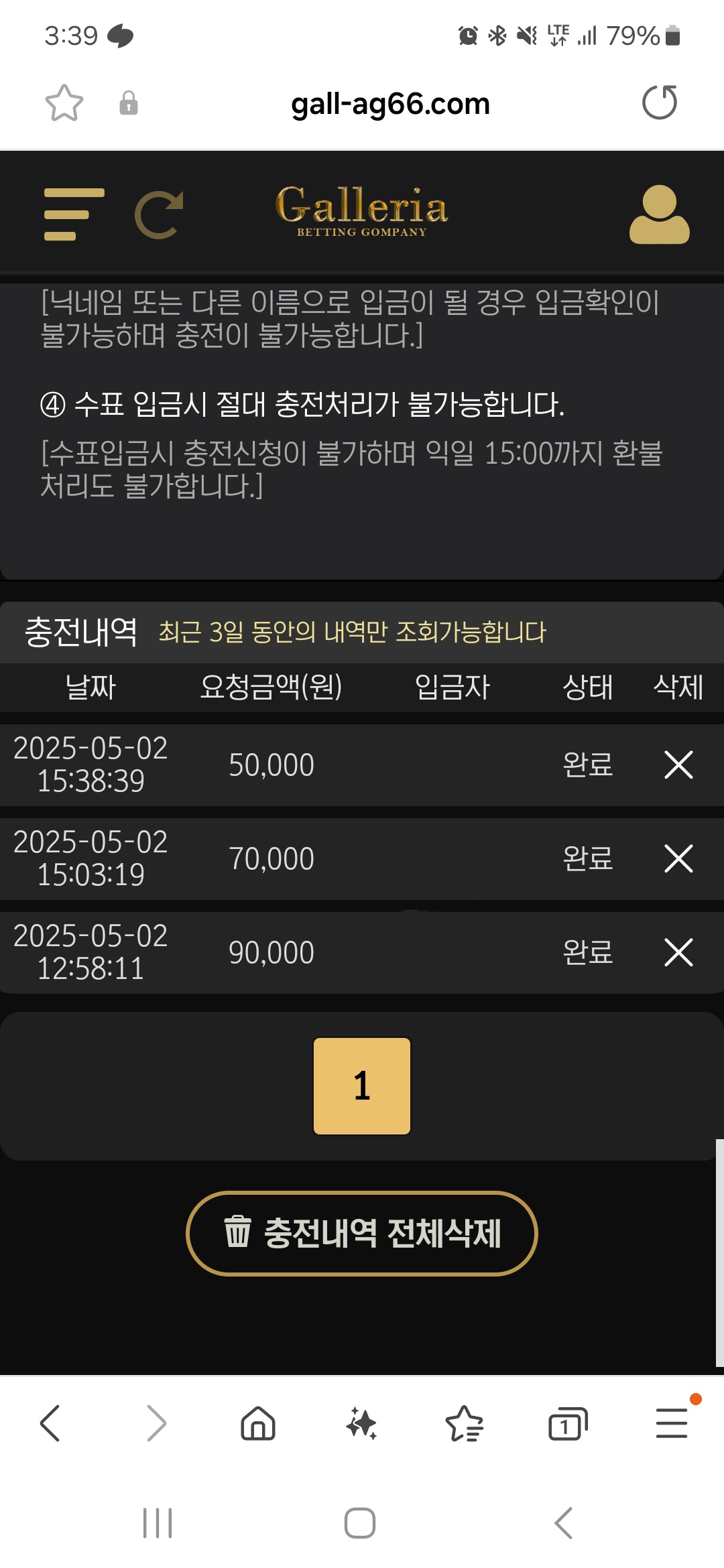Open the browser home page
The height and width of the screenshot is (1568, 724).
258,1423
